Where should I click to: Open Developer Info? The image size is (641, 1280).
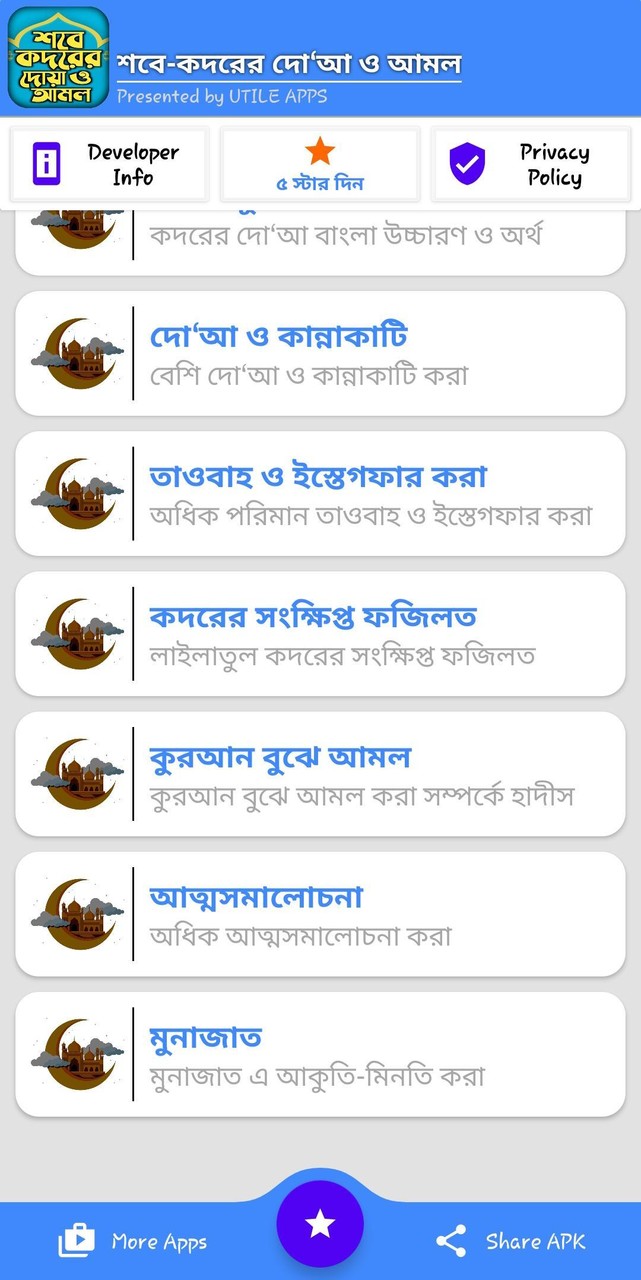coord(109,165)
